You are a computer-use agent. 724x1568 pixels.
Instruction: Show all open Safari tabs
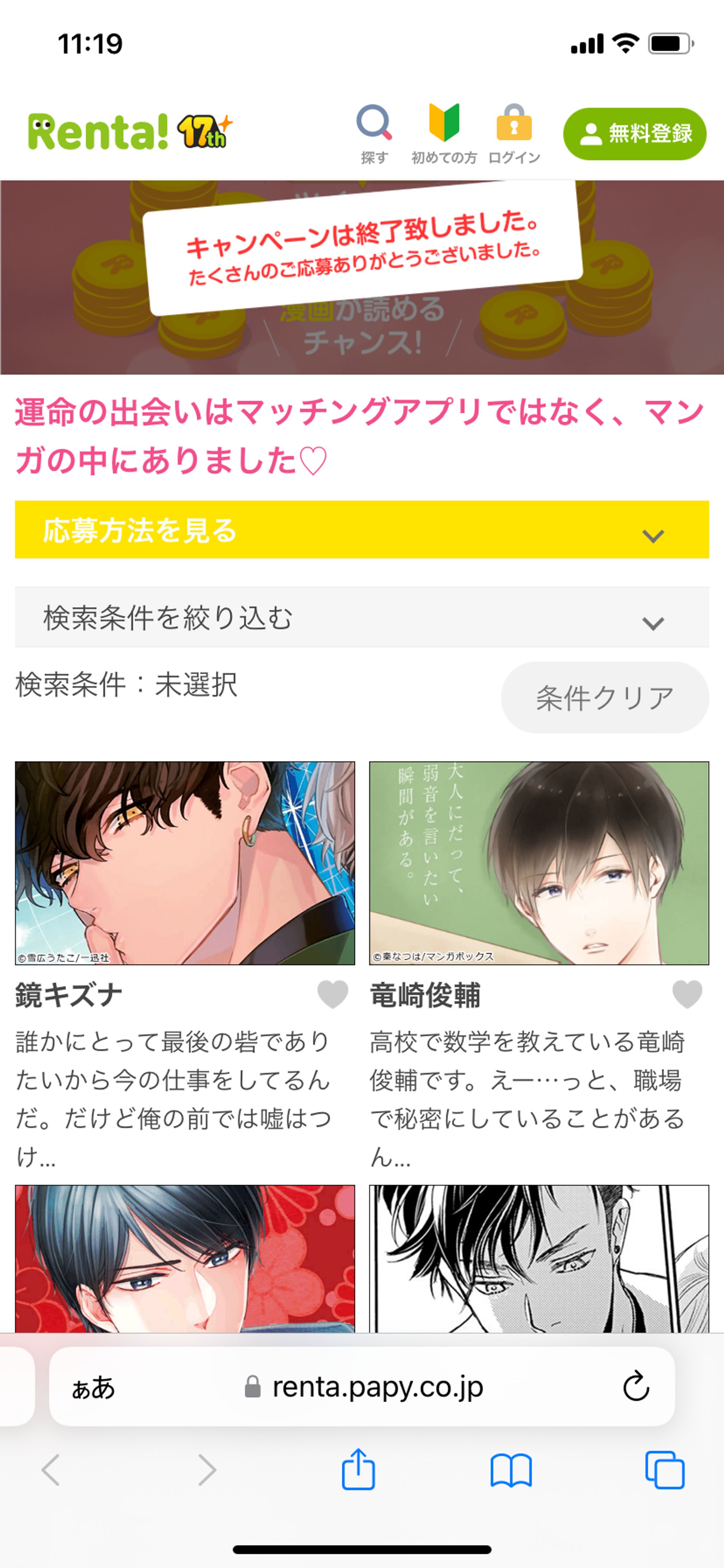pyautogui.click(x=664, y=1470)
